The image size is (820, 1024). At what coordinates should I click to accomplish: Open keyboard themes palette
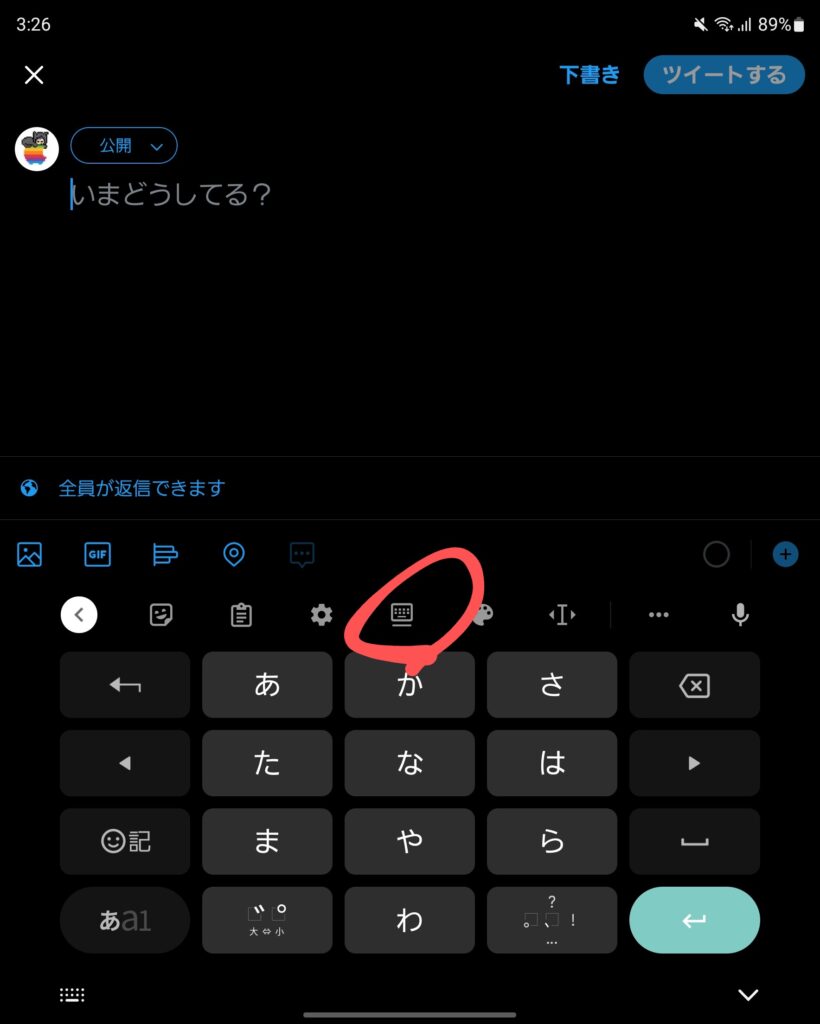[x=482, y=615]
